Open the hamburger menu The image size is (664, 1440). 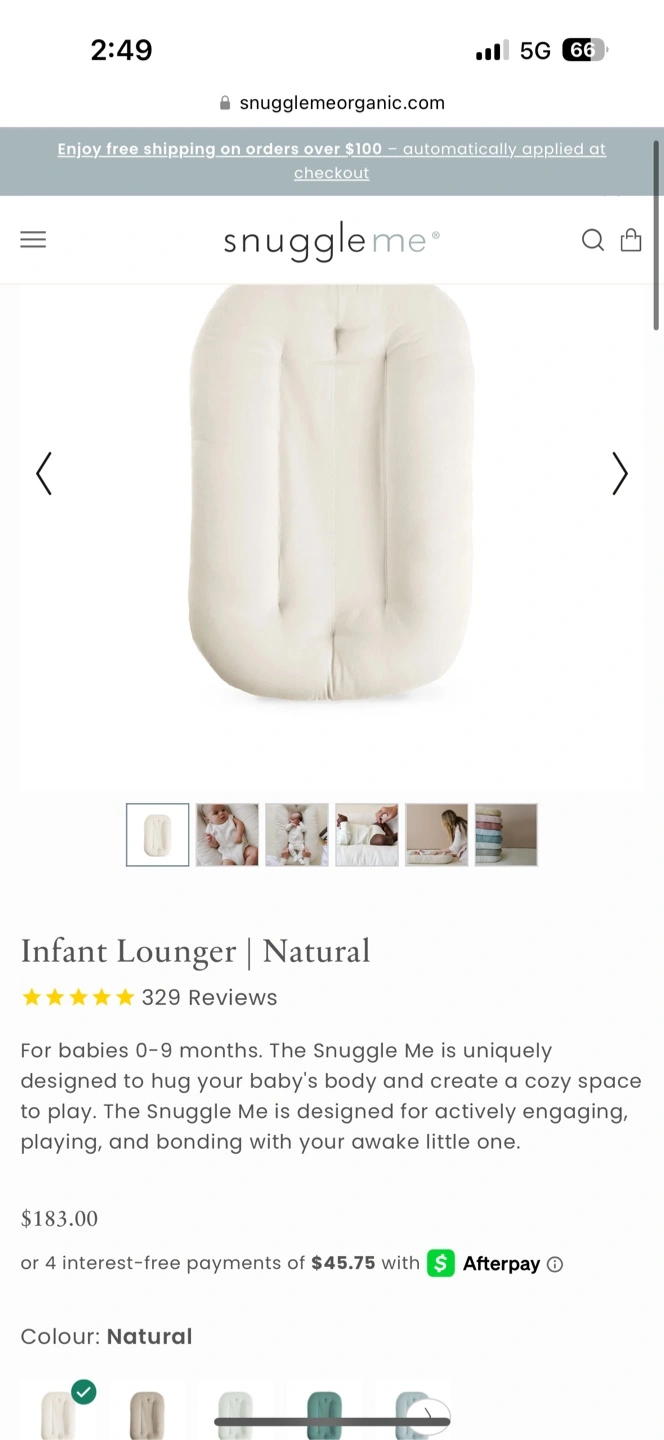(33, 240)
